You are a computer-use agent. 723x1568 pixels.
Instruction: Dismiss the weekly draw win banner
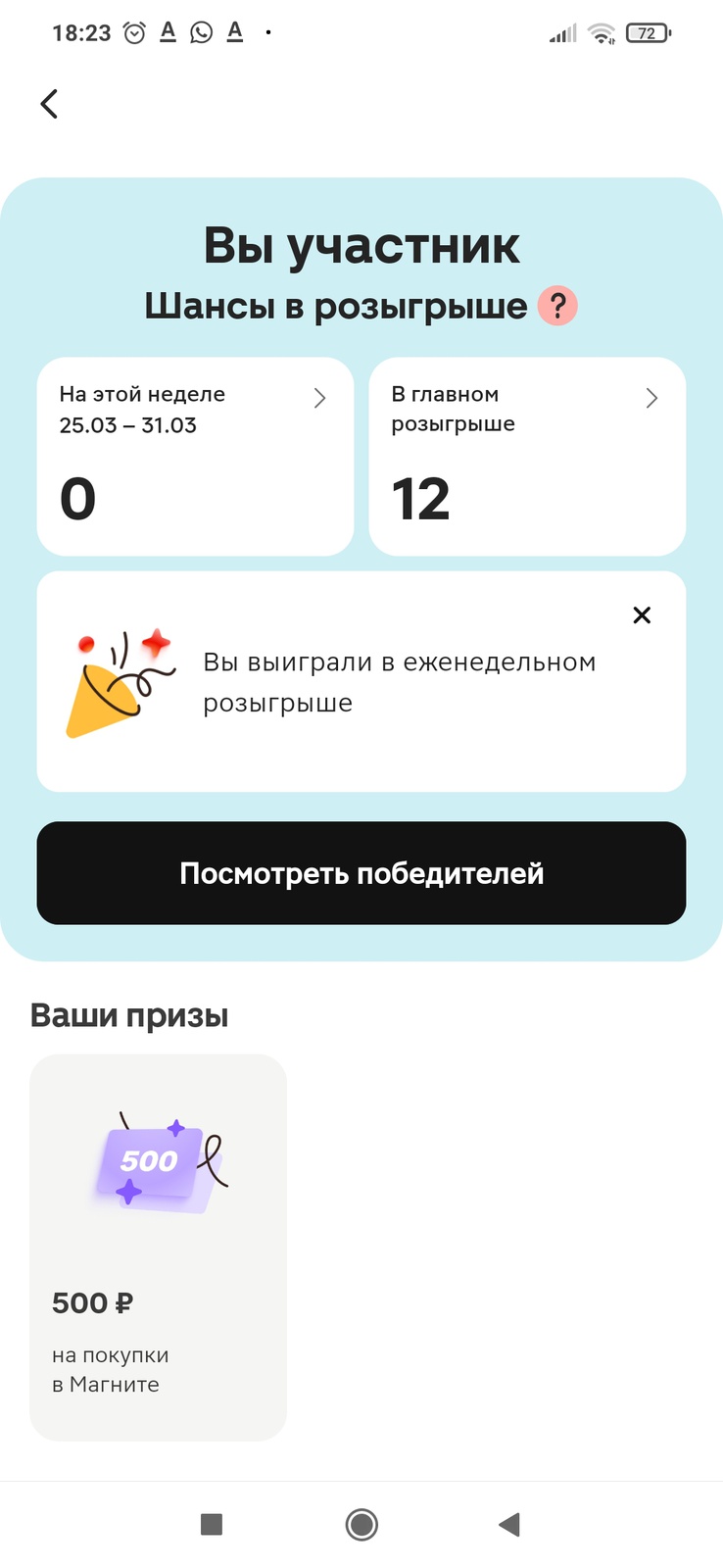642,615
